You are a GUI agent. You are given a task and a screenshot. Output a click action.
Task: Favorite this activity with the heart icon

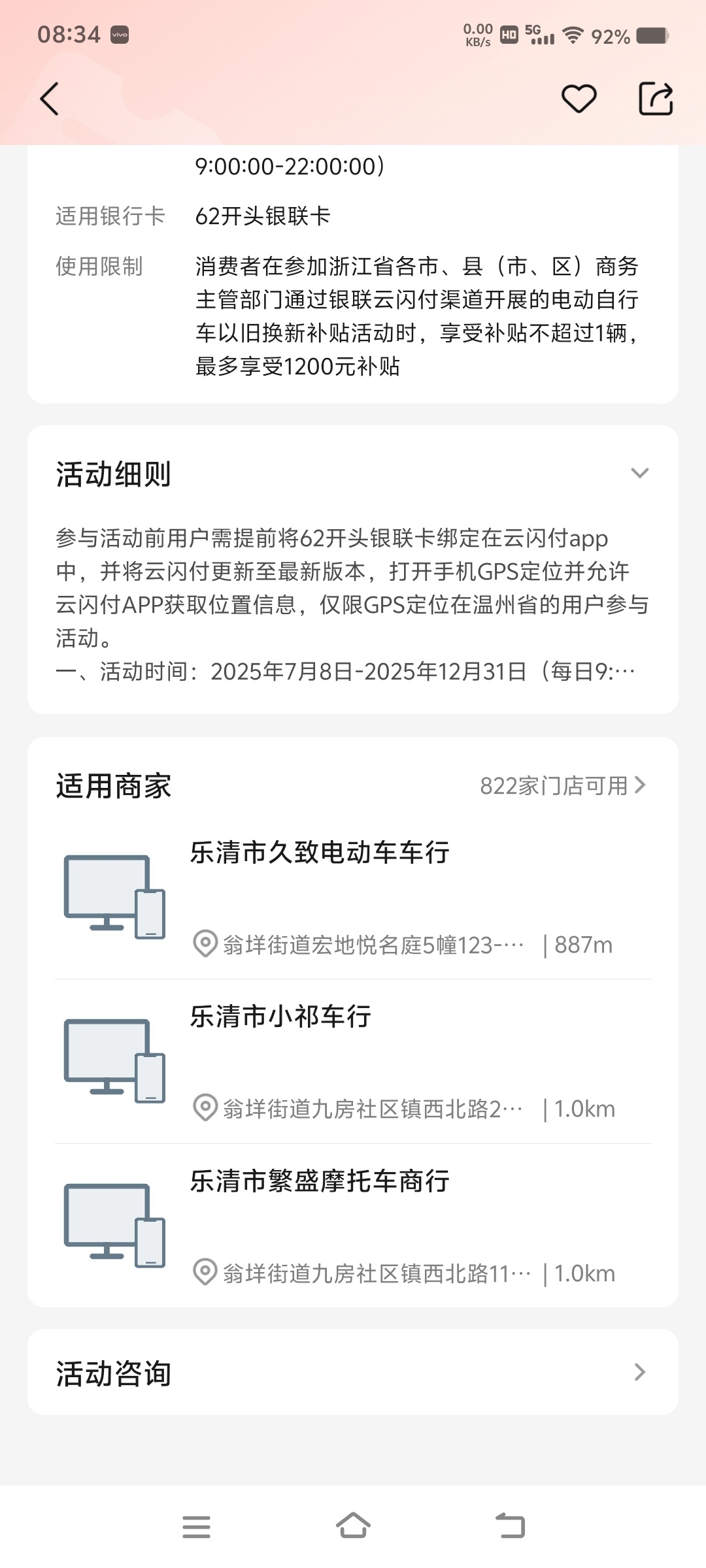pos(579,99)
